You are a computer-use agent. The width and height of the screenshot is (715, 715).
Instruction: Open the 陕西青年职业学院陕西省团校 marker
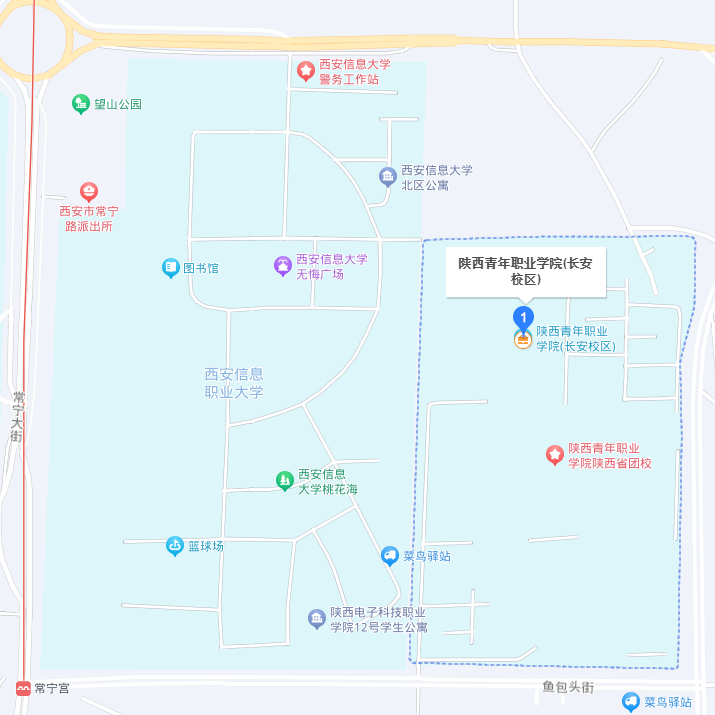pos(554,455)
